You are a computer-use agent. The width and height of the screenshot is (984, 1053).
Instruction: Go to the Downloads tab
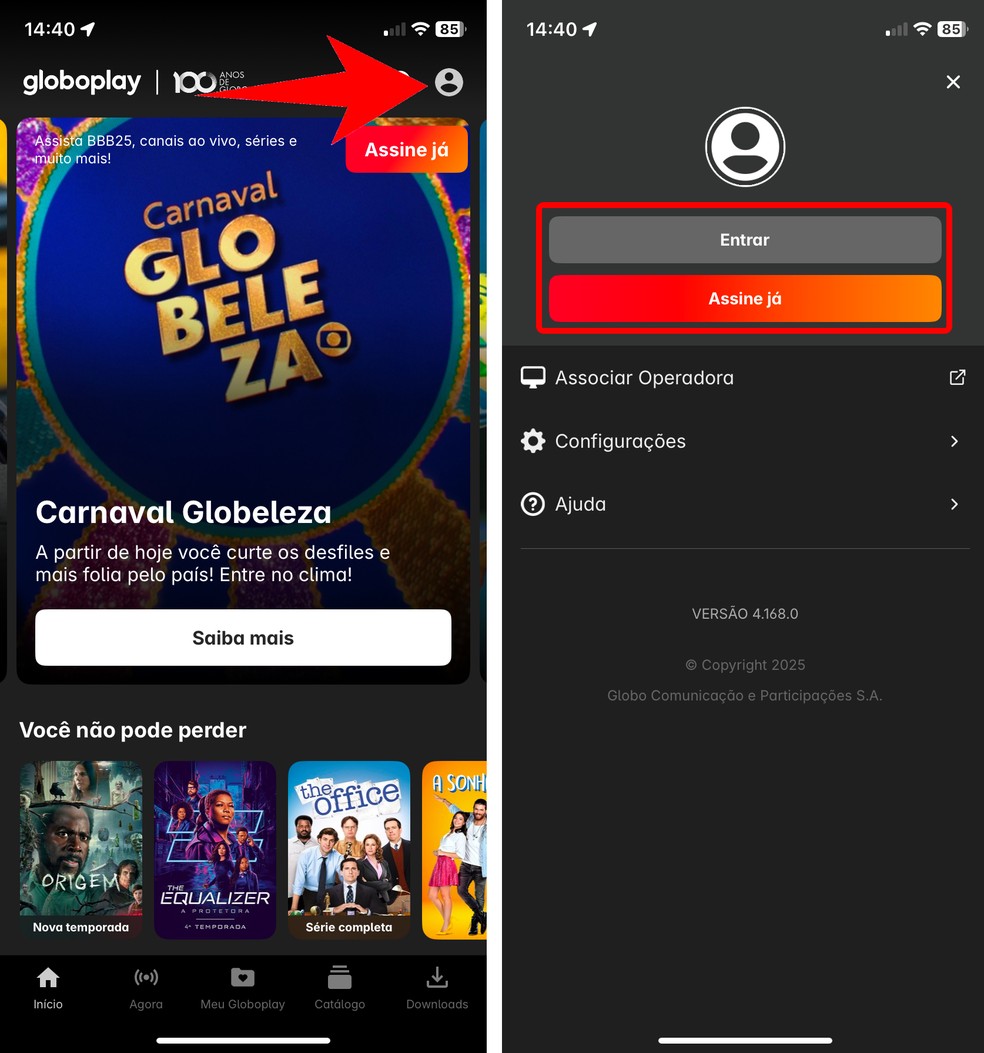click(437, 988)
